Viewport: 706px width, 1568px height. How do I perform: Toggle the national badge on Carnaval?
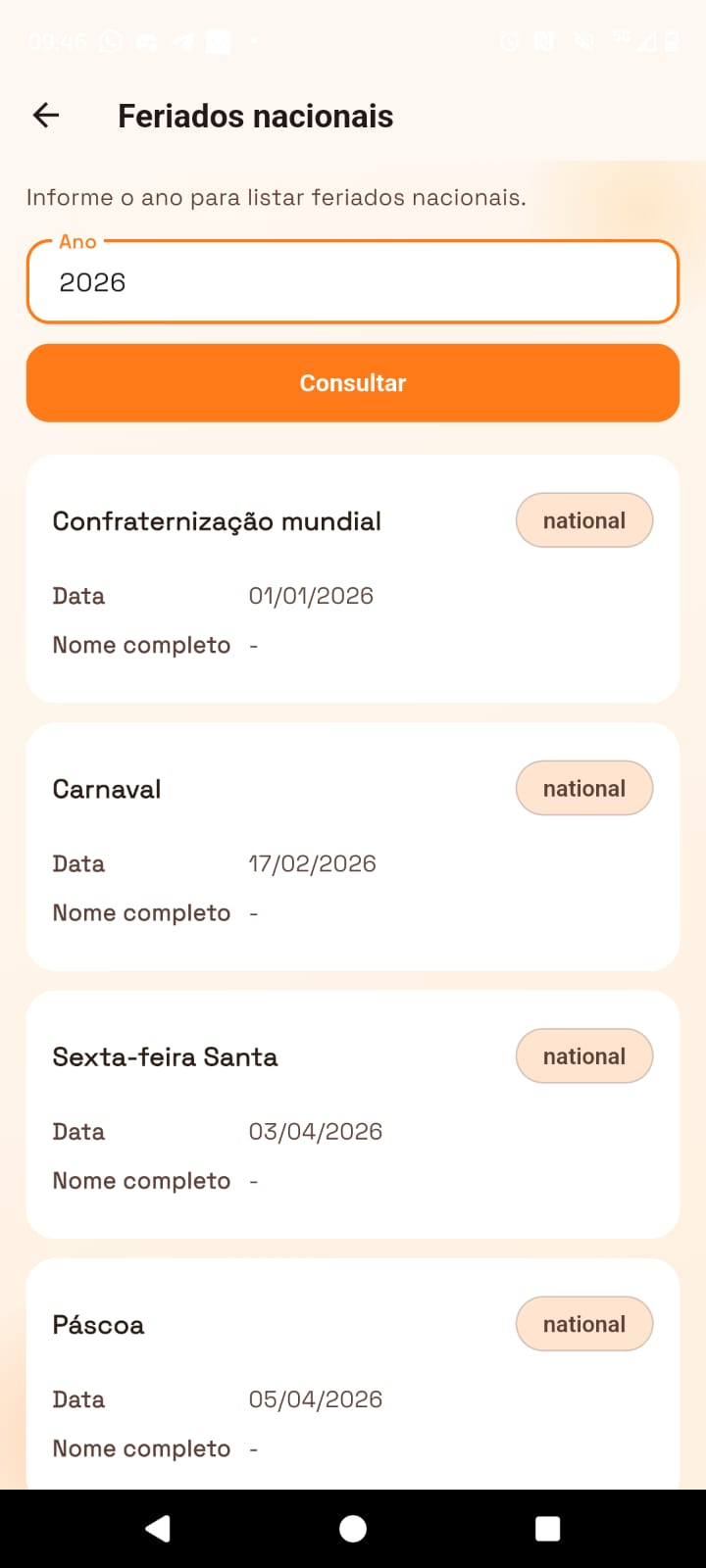click(x=584, y=788)
